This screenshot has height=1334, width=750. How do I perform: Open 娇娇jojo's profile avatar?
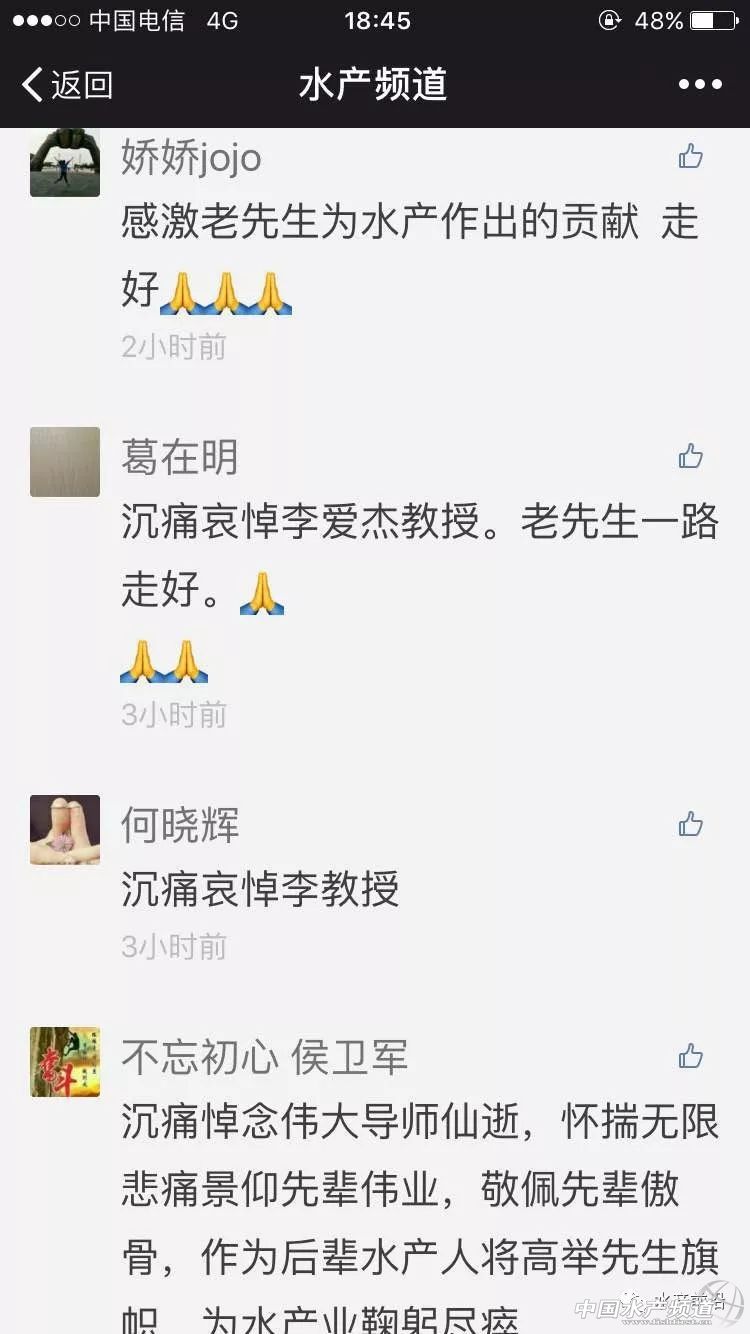pyautogui.click(x=65, y=163)
